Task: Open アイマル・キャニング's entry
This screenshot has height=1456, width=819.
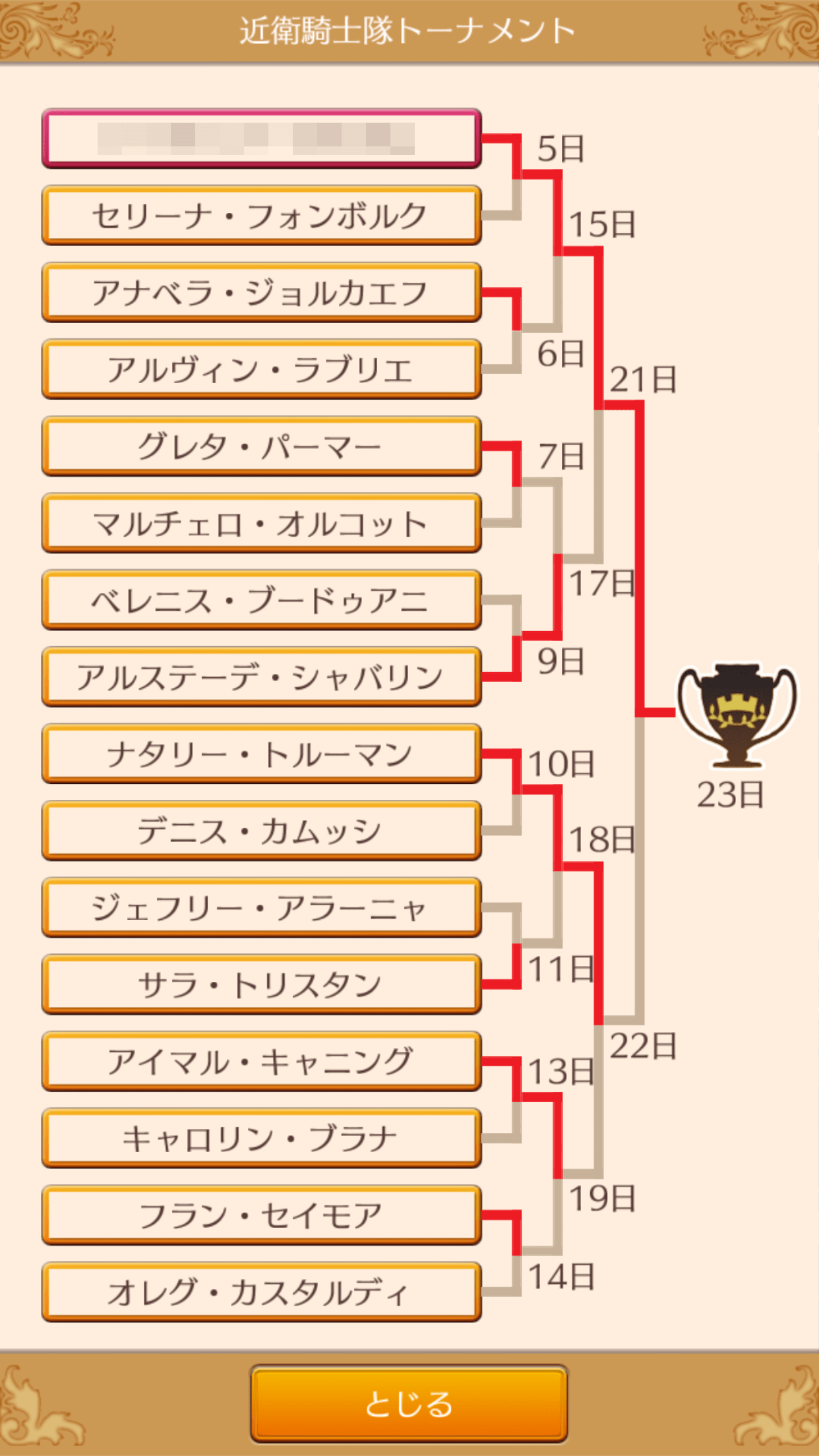Action: tap(261, 1062)
